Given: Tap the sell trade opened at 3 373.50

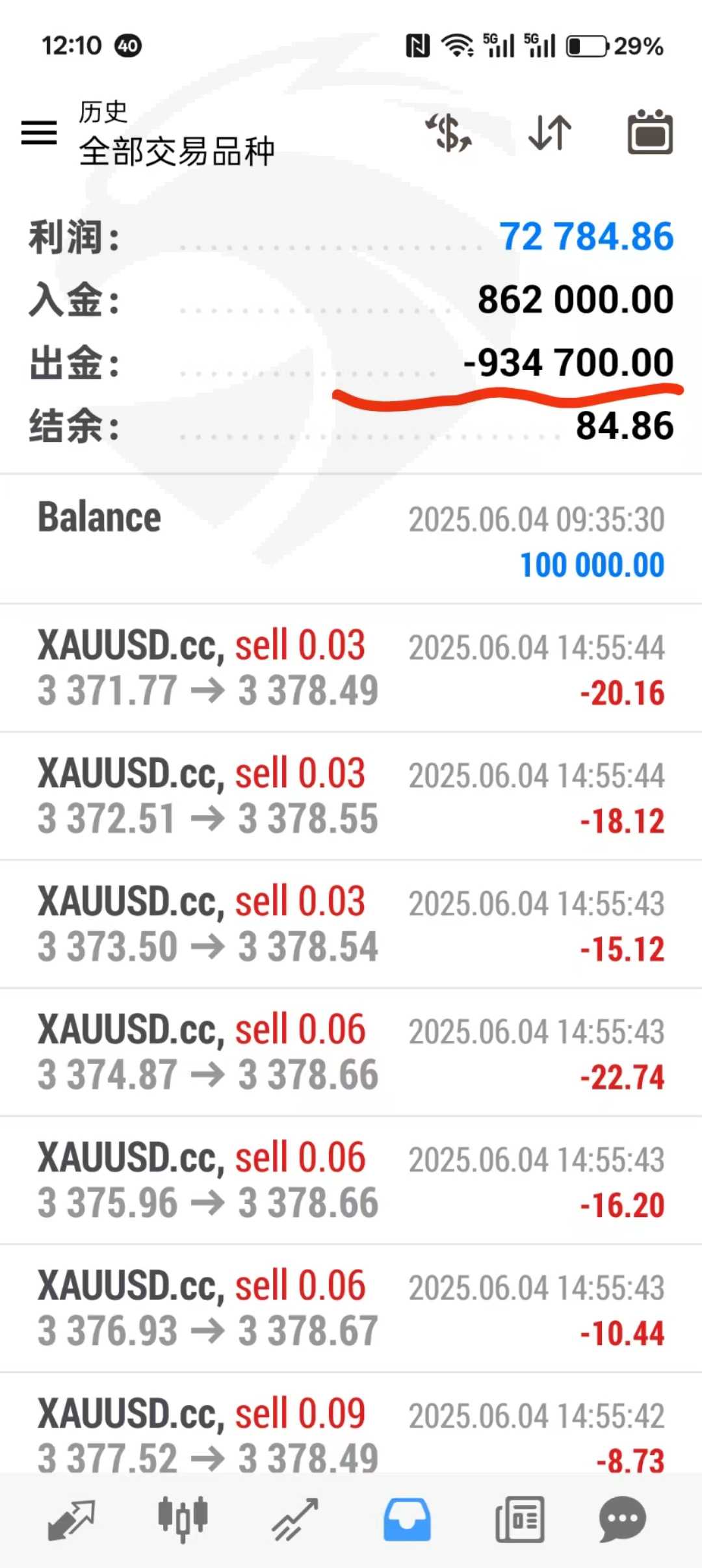Looking at the screenshot, I should point(351,924).
